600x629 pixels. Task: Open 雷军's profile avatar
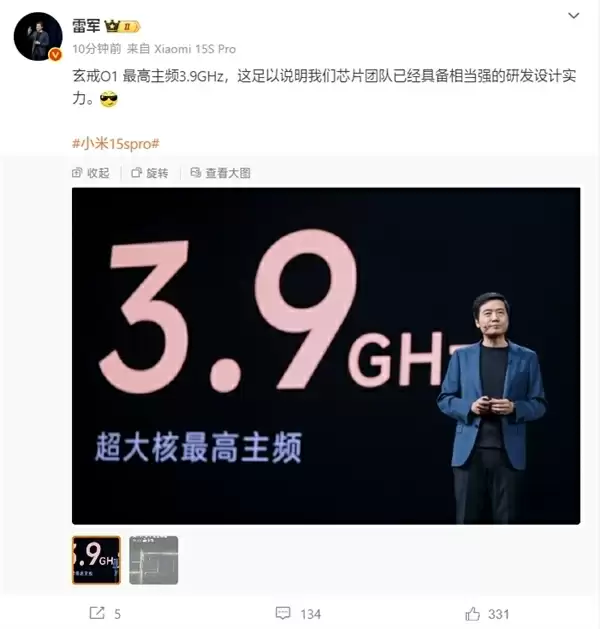pos(38,37)
